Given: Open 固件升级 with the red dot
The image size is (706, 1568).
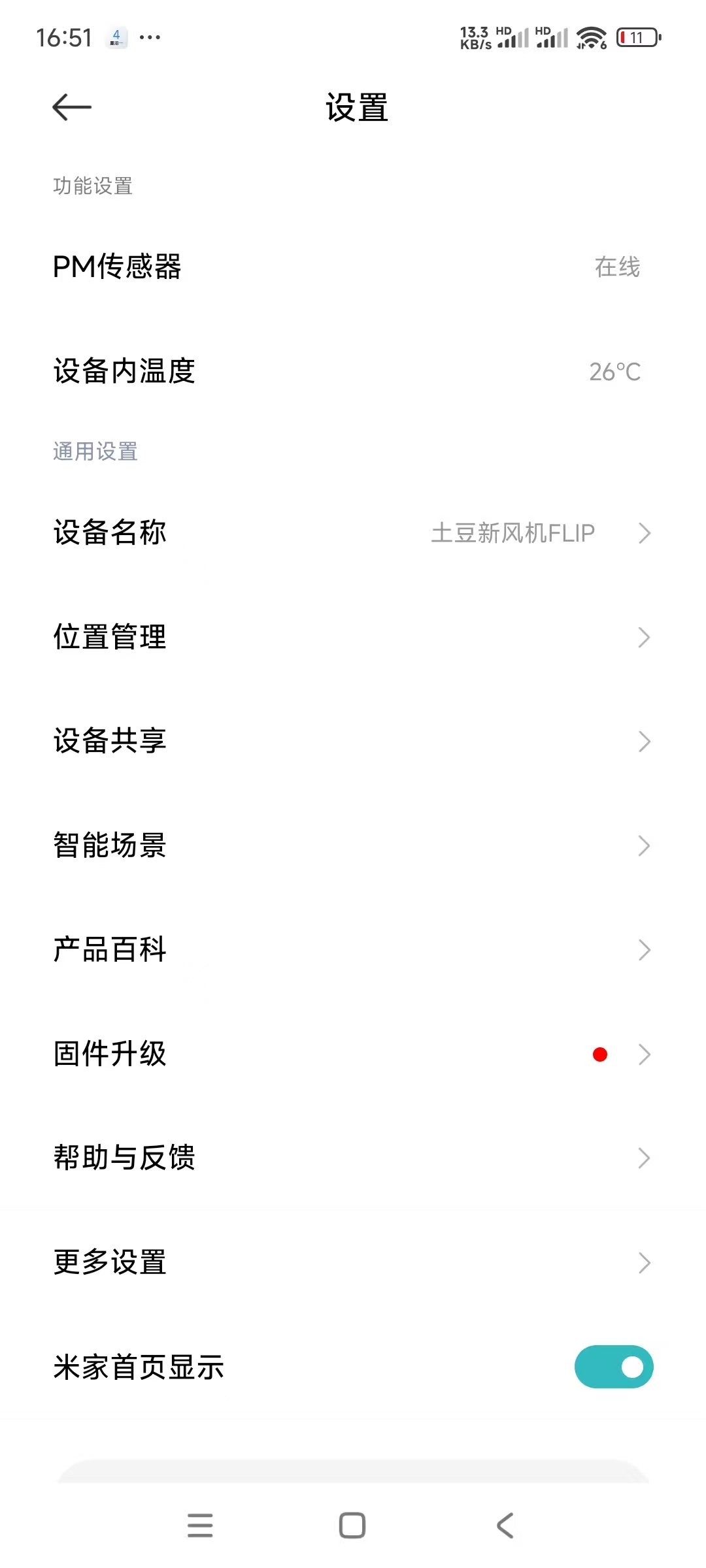Looking at the screenshot, I should (353, 1054).
